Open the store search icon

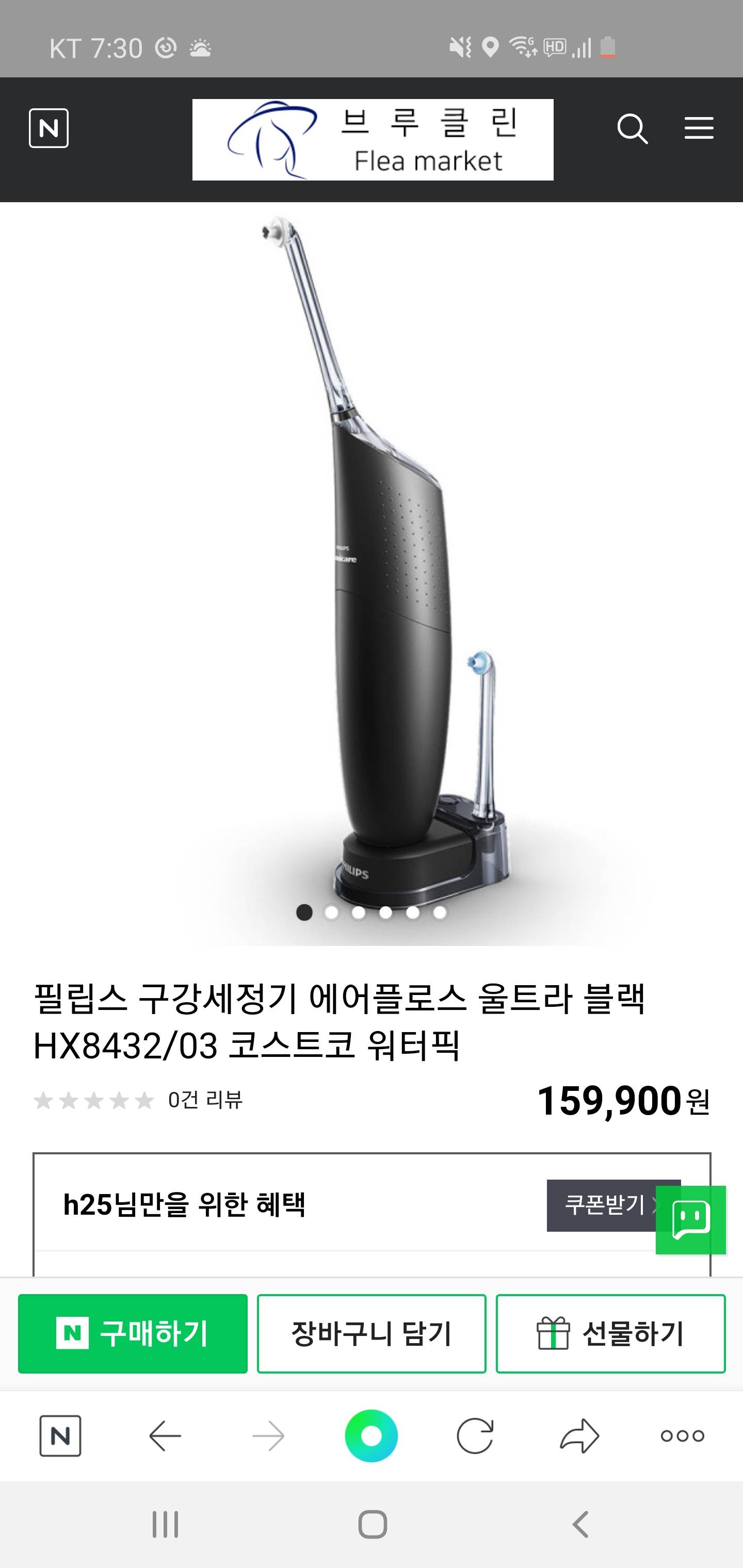[632, 128]
